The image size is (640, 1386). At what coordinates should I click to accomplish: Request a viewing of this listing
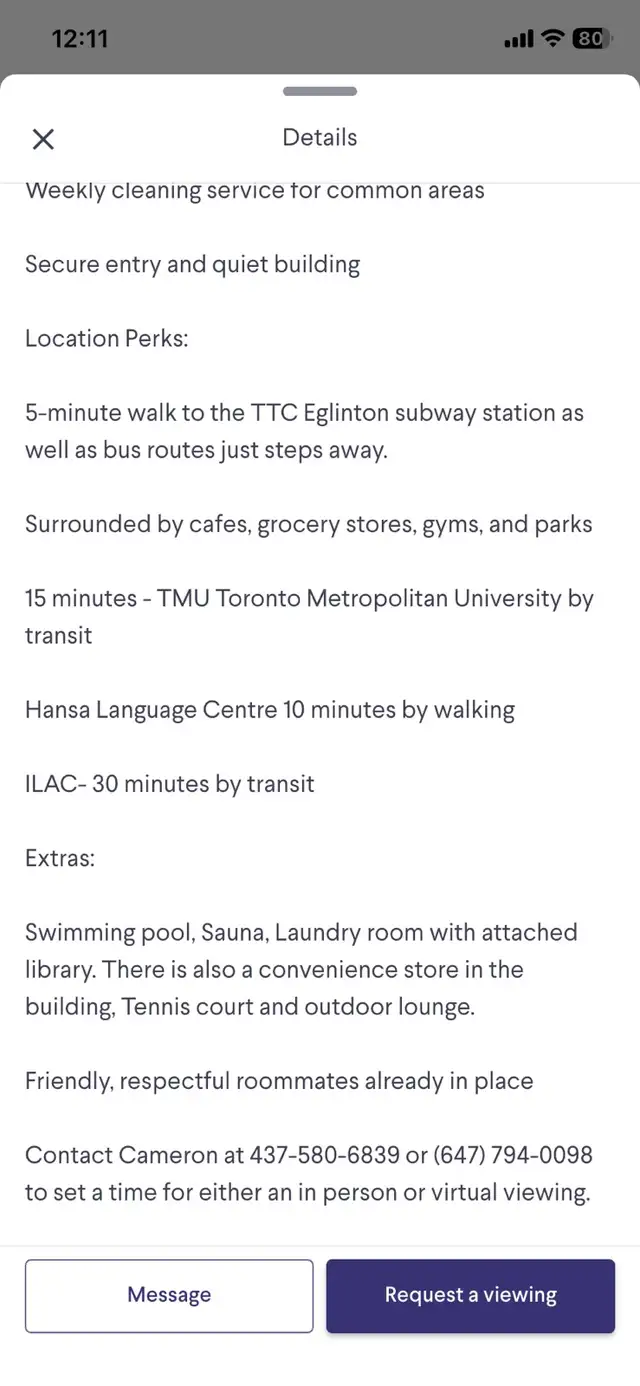470,1295
